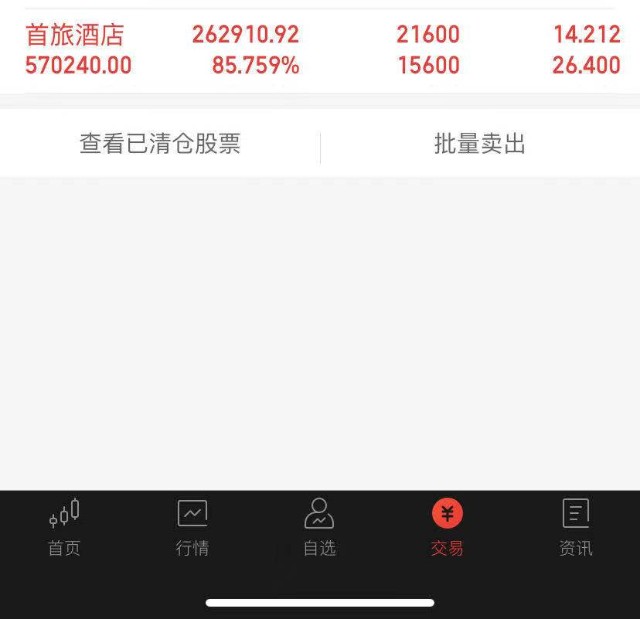Image resolution: width=640 pixels, height=619 pixels.
Task: Select the 批量卖出 batch sell button
Action: pos(480,144)
